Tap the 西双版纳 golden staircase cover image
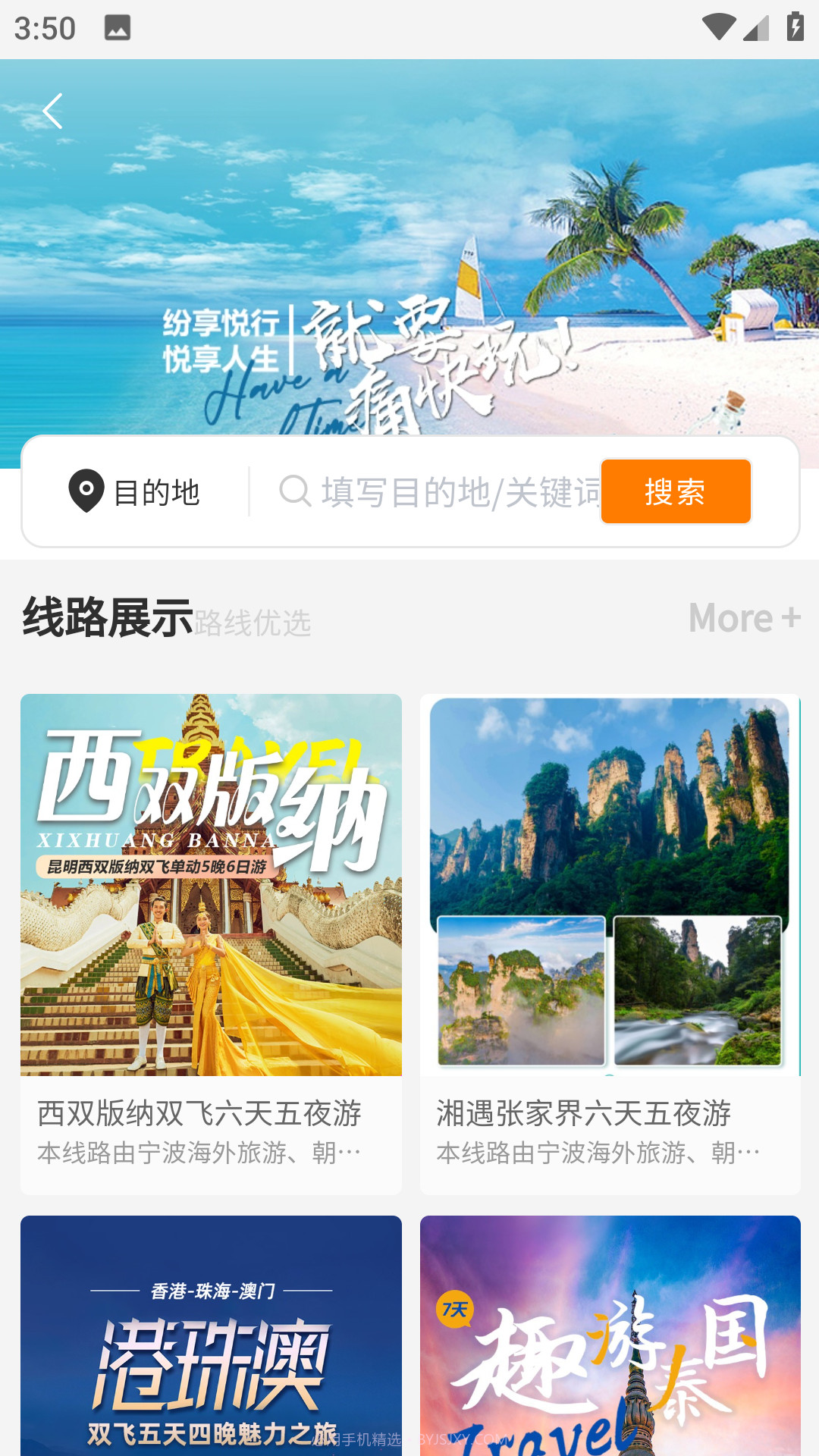This screenshot has width=819, height=1456. coord(211,883)
